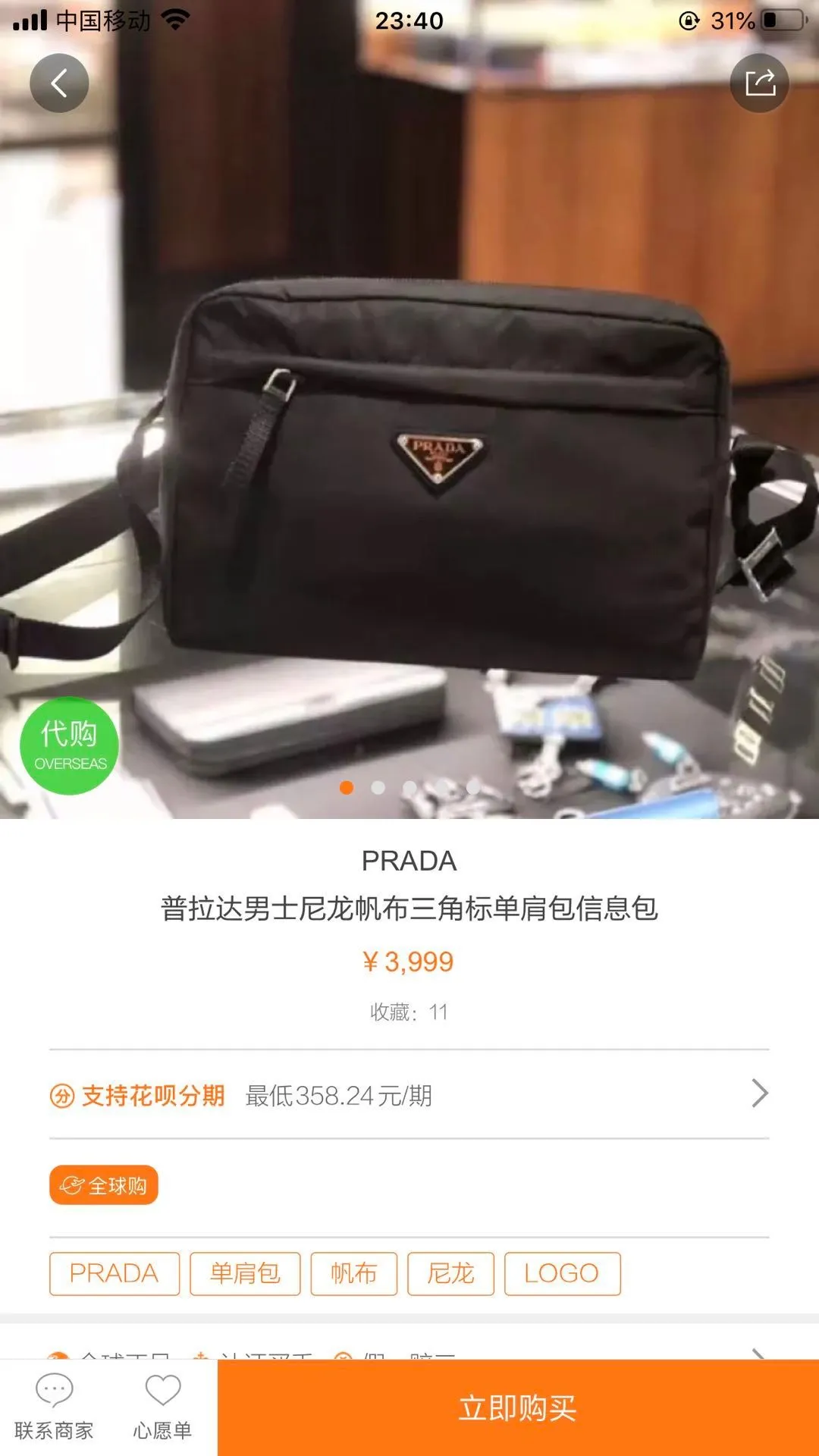
Task: Tap 立即购买 to buy now
Action: [518, 1407]
